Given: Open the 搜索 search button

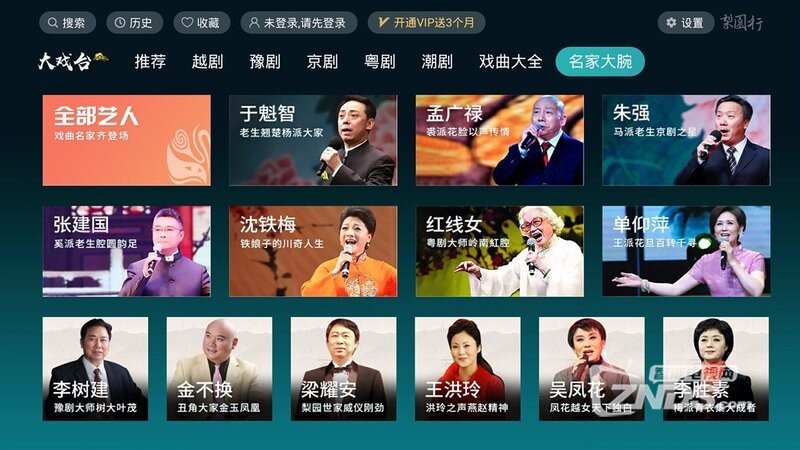Looking at the screenshot, I should tap(68, 22).
